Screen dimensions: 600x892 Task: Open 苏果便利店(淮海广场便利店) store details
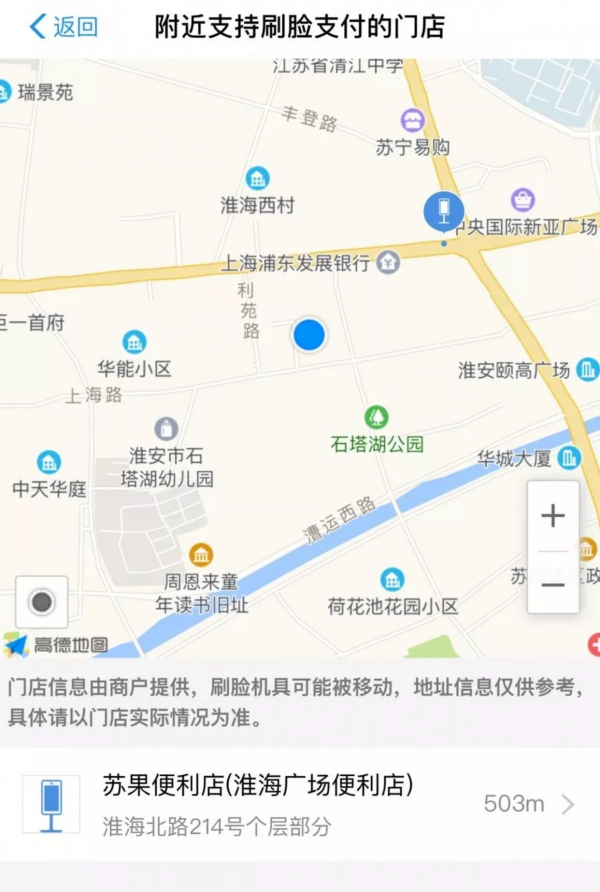(300, 804)
